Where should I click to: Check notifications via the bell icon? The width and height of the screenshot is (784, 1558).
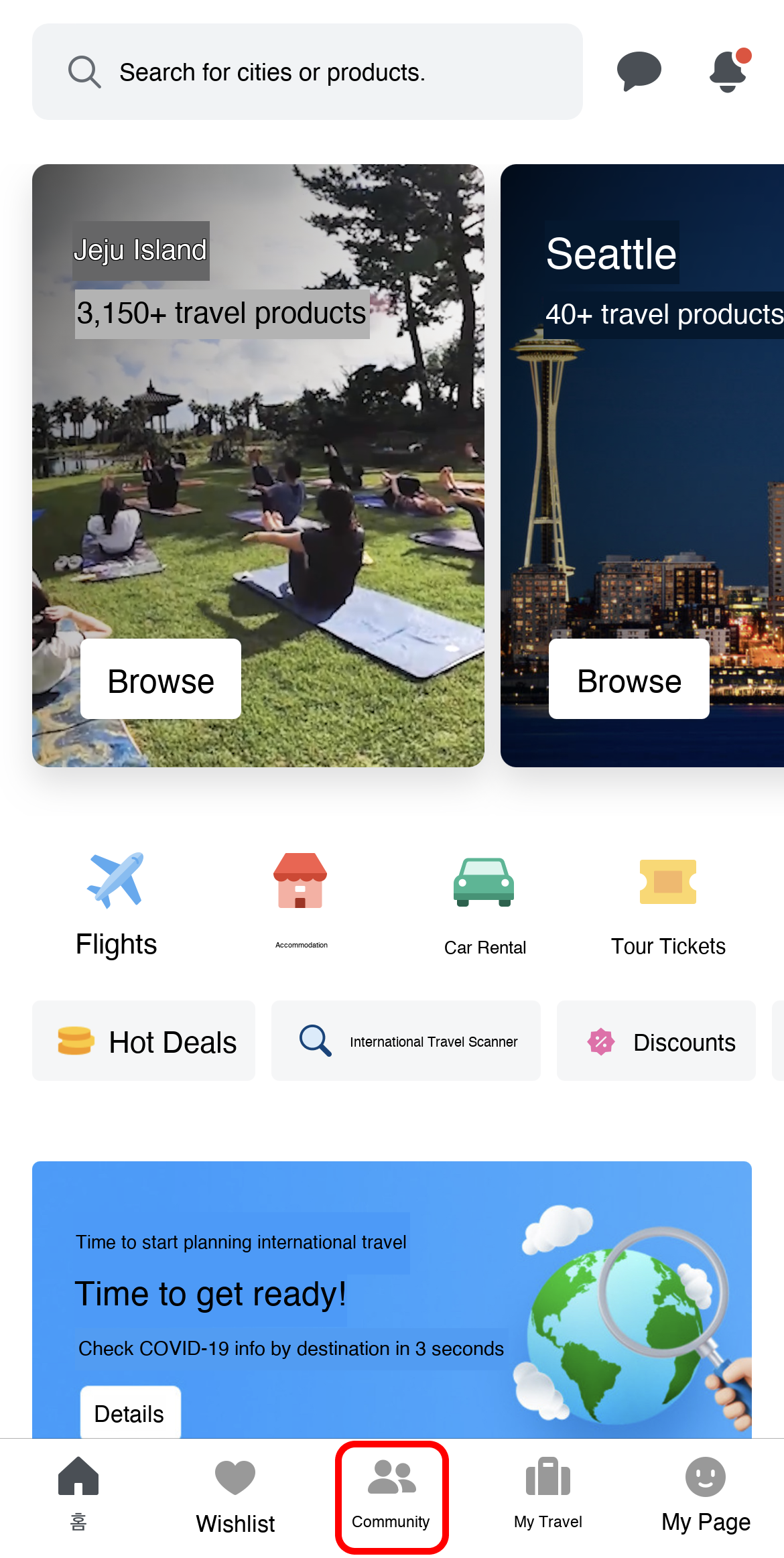click(726, 70)
